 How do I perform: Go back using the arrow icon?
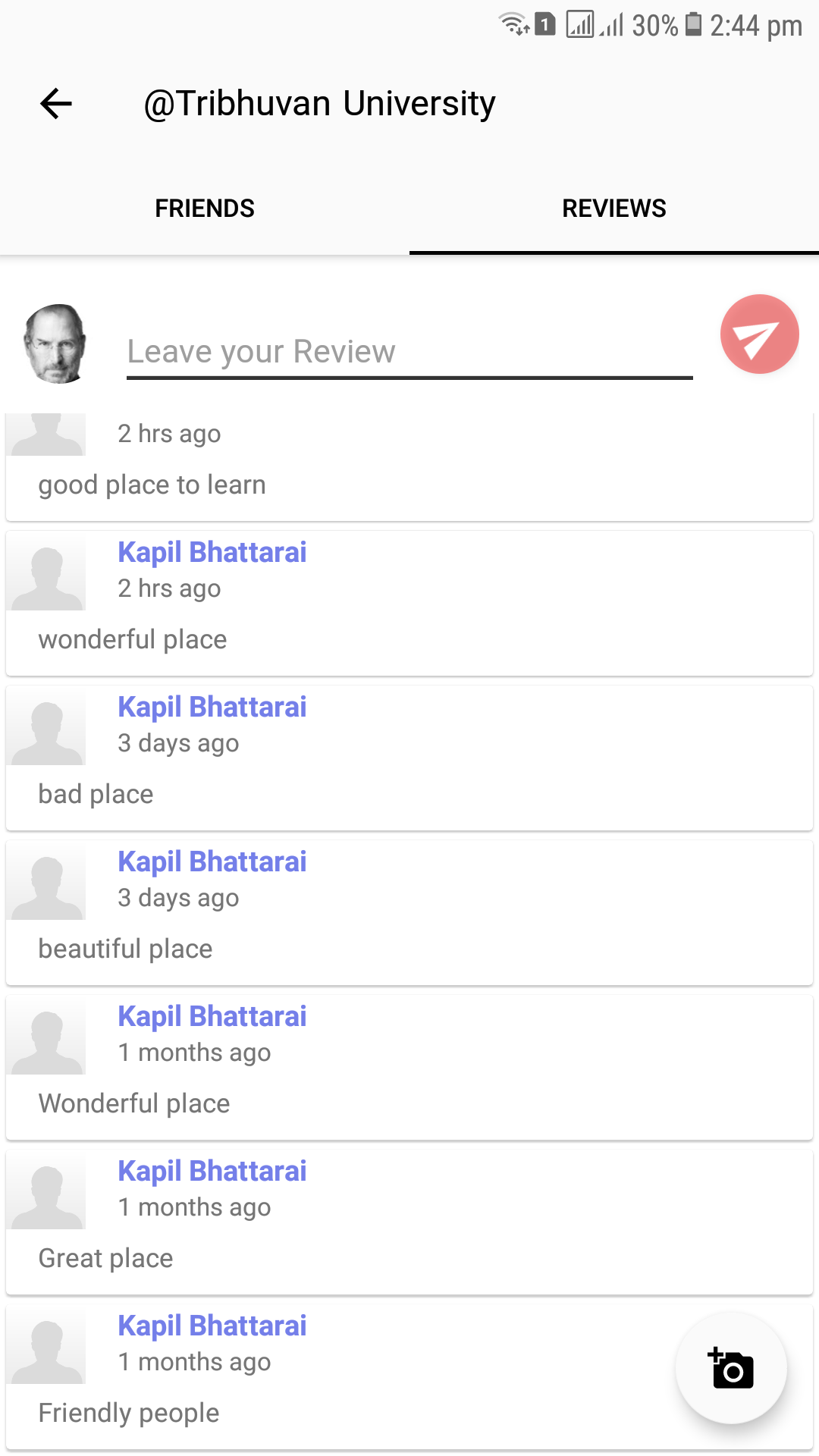56,103
